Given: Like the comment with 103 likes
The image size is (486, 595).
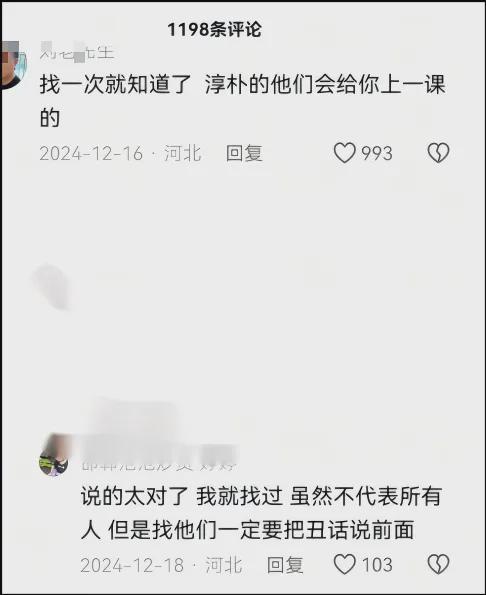Looking at the screenshot, I should [344, 564].
